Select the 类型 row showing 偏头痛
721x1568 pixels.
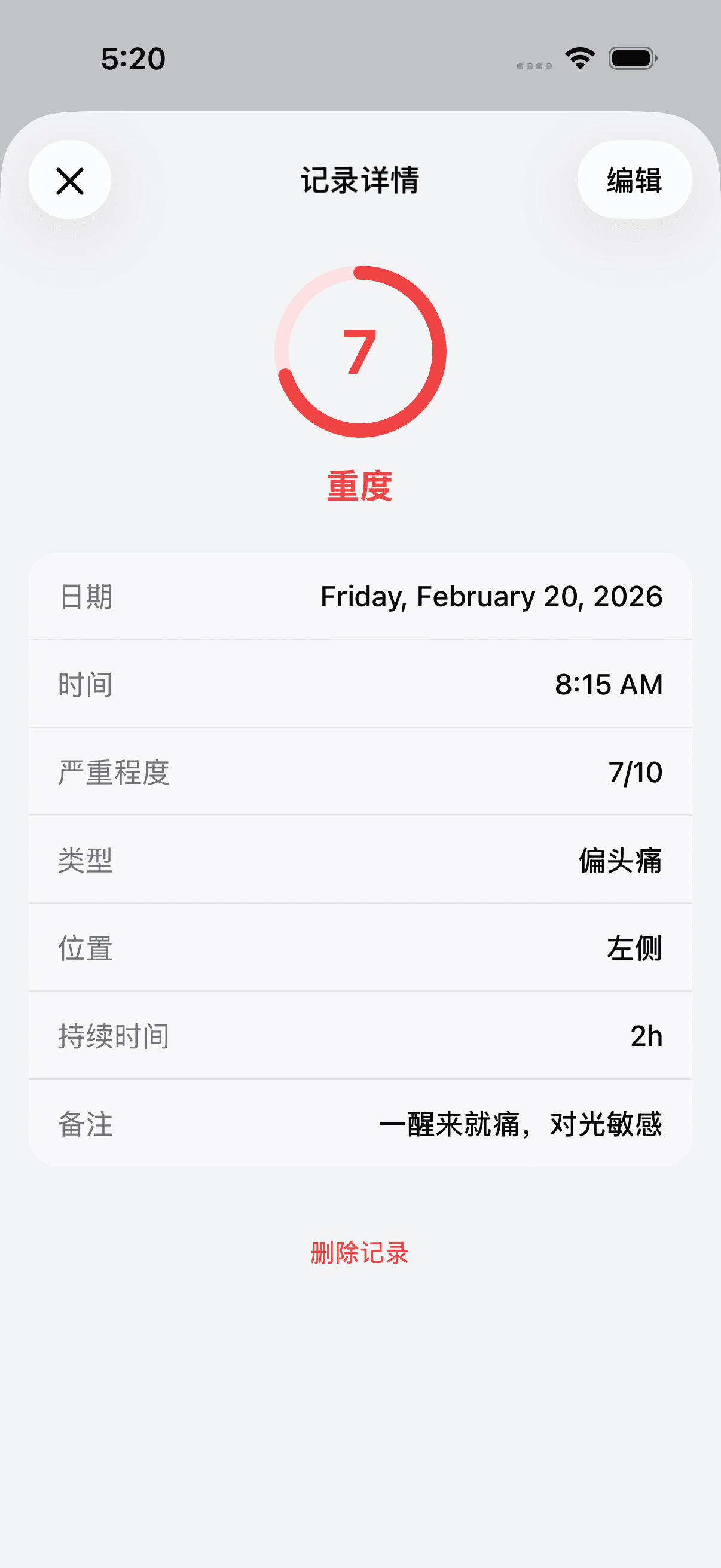[x=360, y=861]
